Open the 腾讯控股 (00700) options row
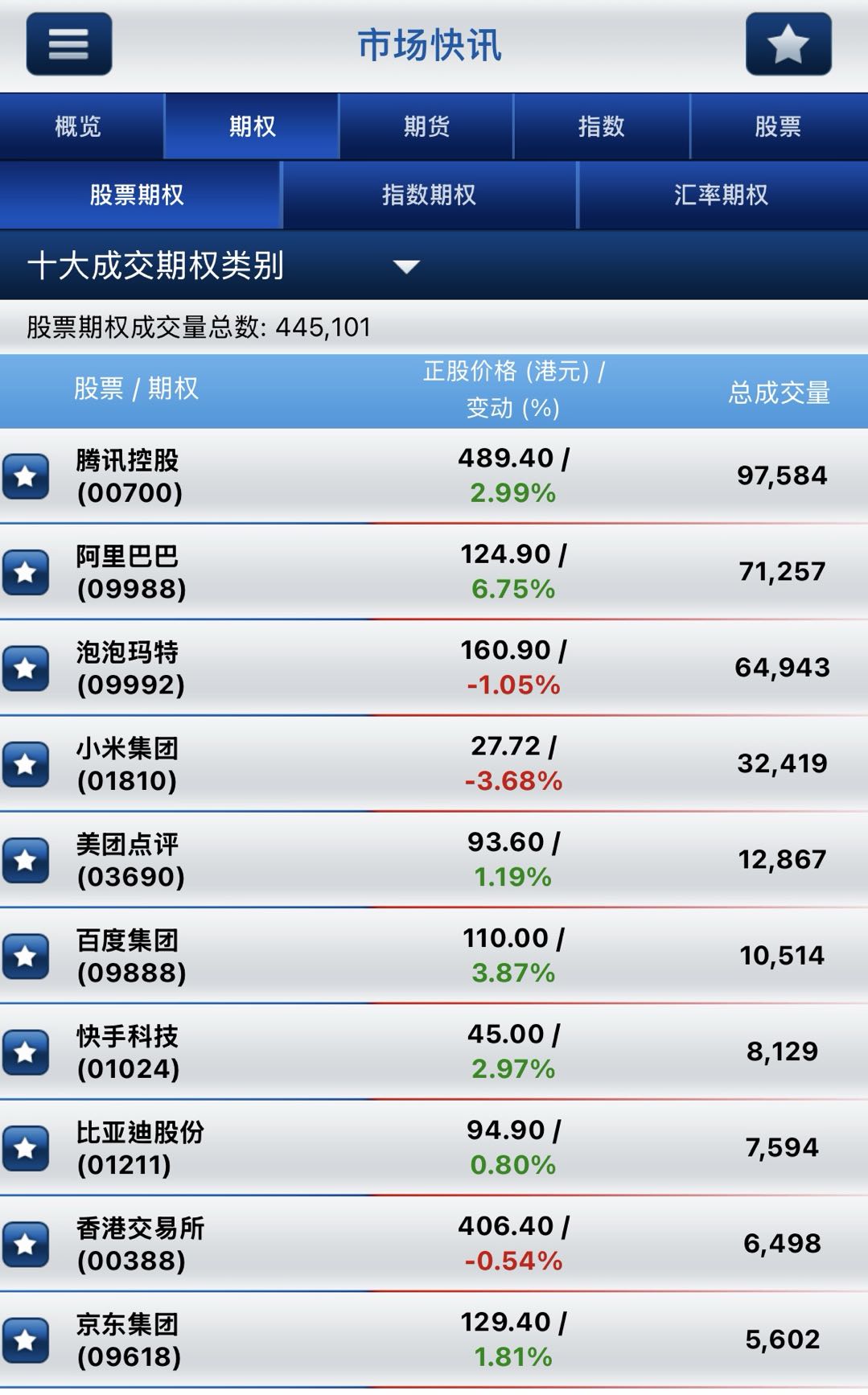Image resolution: width=868 pixels, height=1395 pixels. [x=434, y=475]
